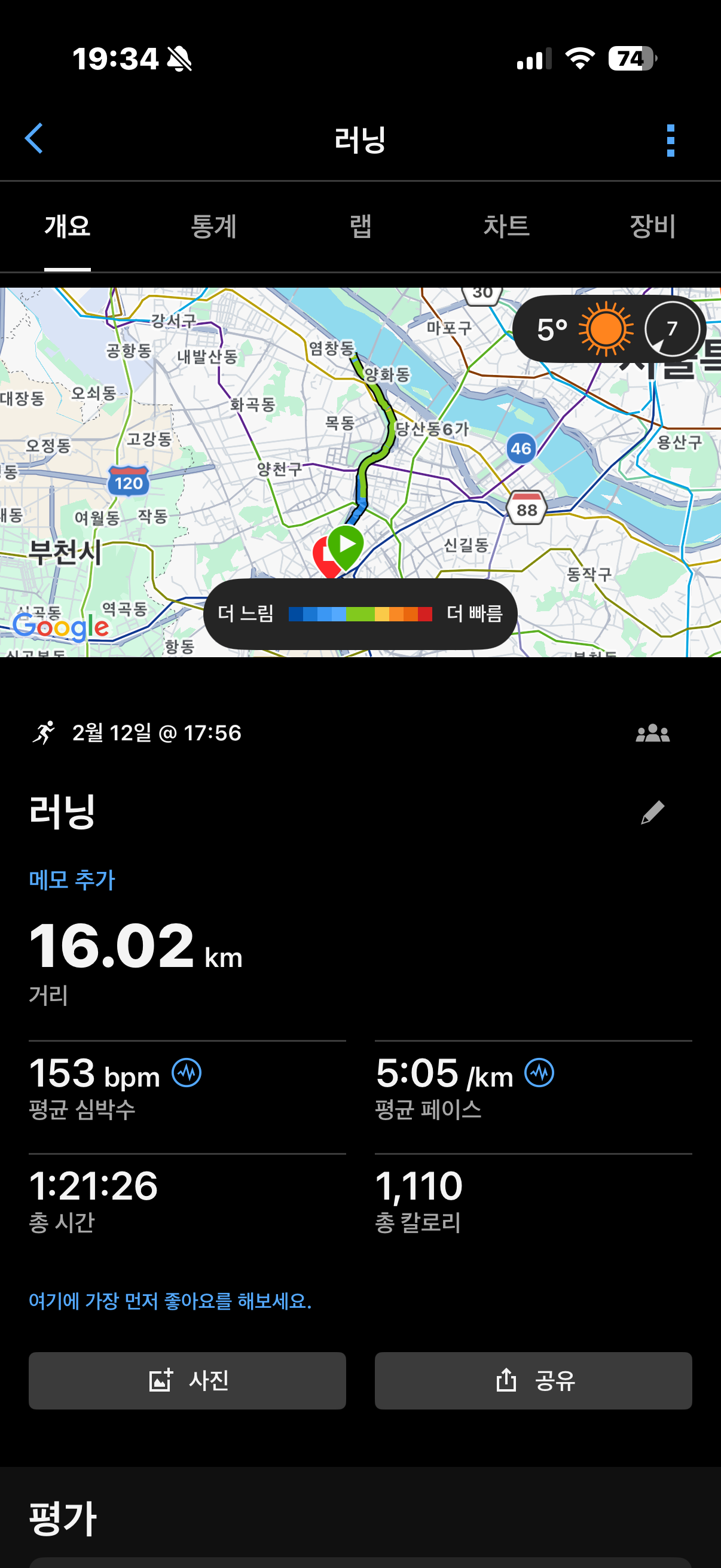Open the three-dot overflow menu

pyautogui.click(x=670, y=139)
